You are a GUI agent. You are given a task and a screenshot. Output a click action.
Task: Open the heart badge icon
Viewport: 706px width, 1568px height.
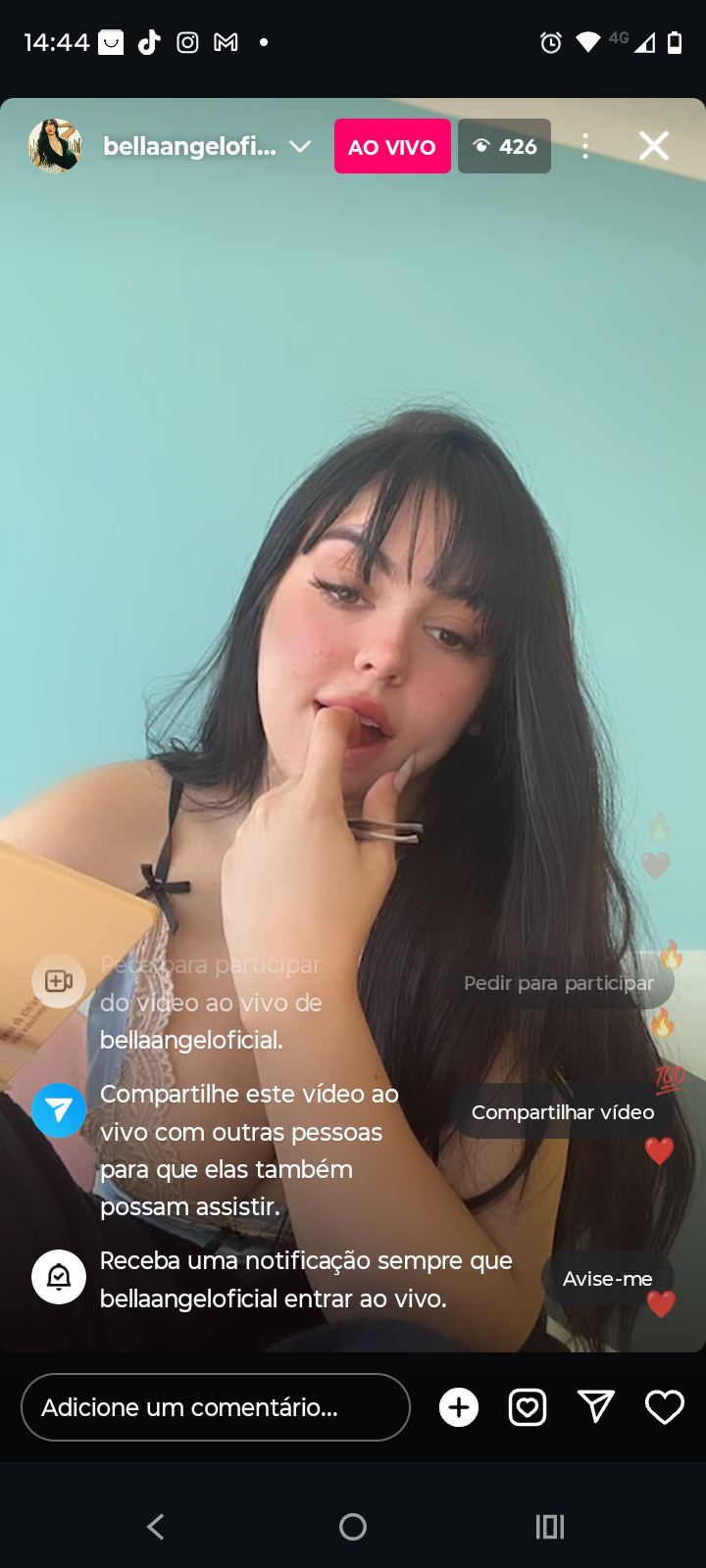[x=528, y=1407]
